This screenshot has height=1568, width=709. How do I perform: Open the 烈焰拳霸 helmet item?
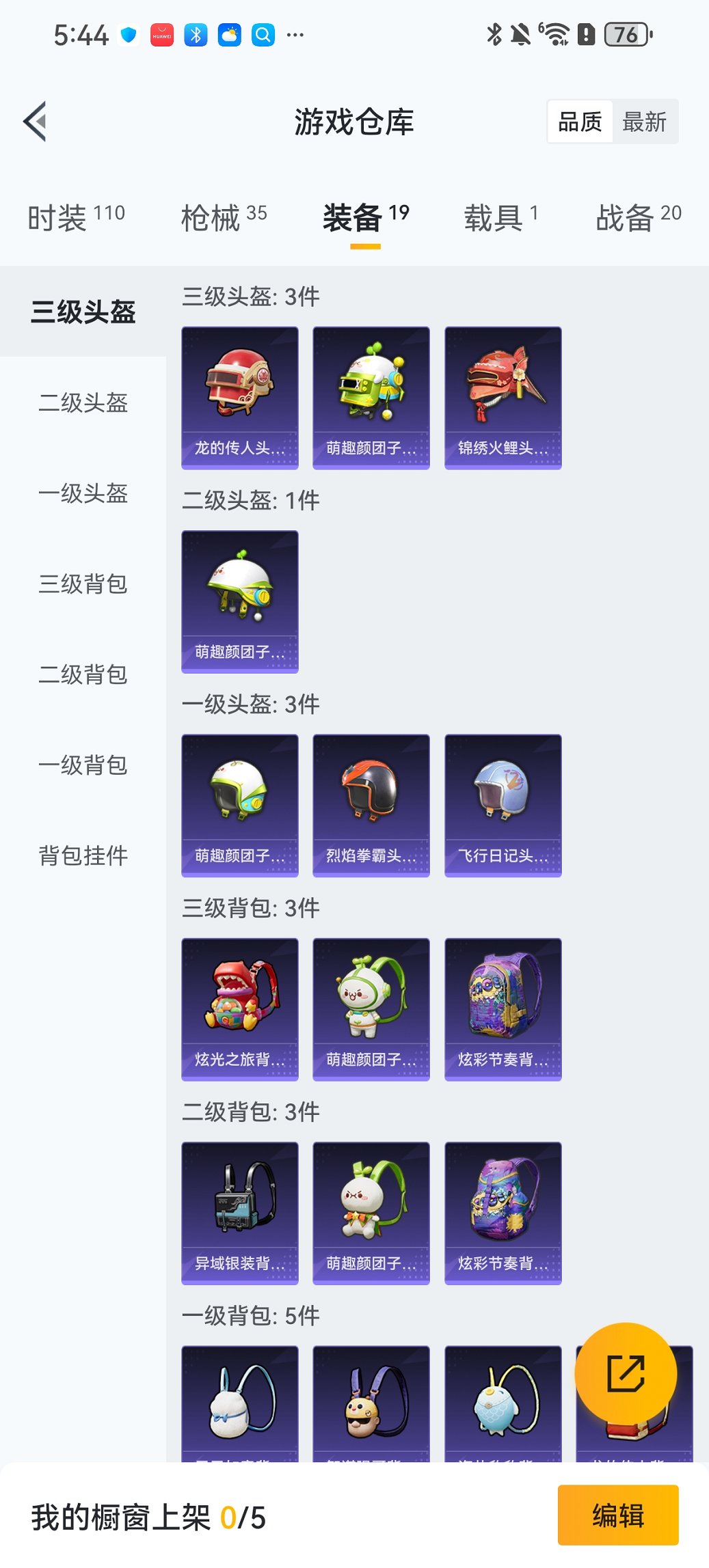click(x=371, y=806)
